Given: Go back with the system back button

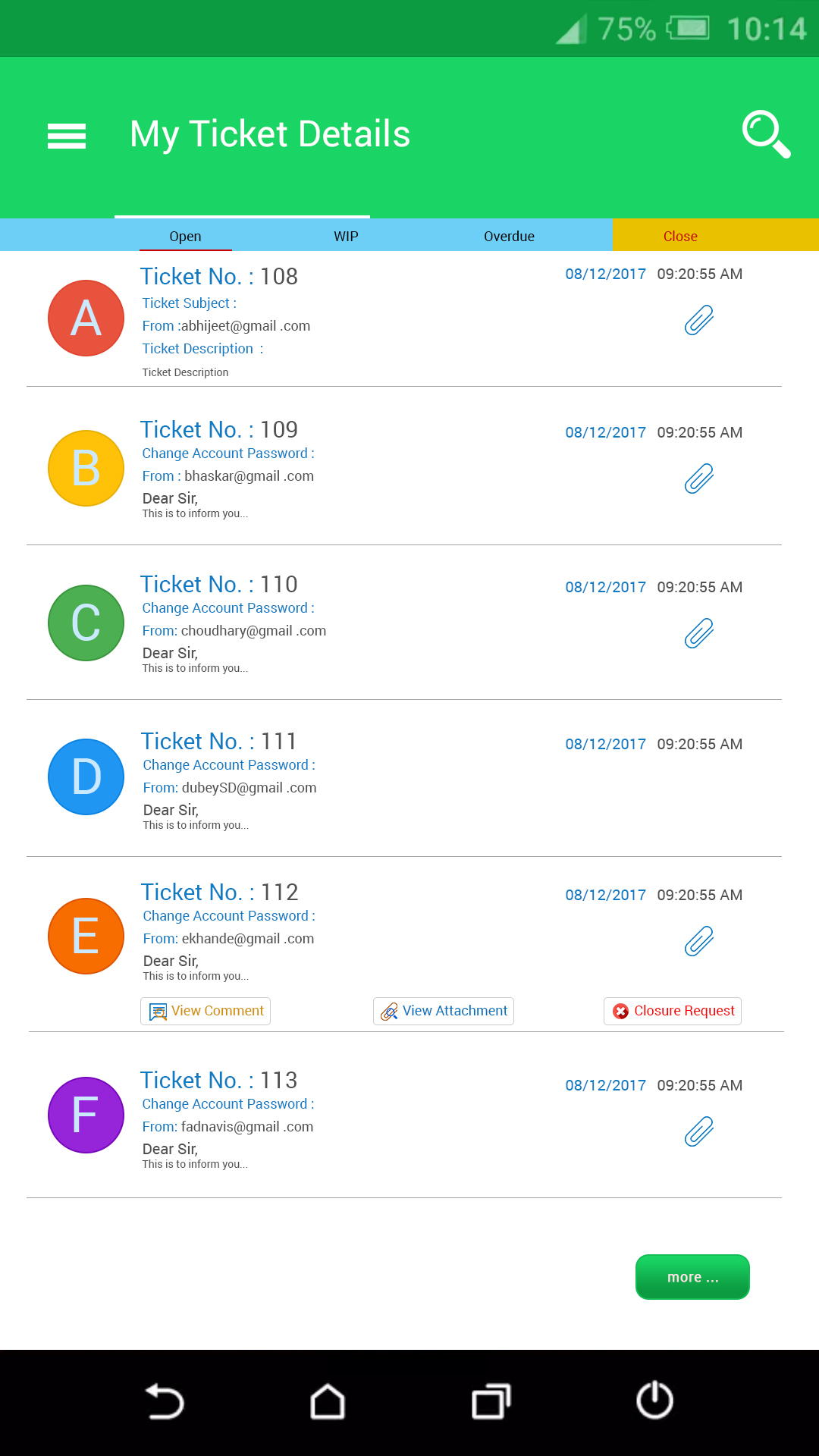Looking at the screenshot, I should (x=165, y=1401).
